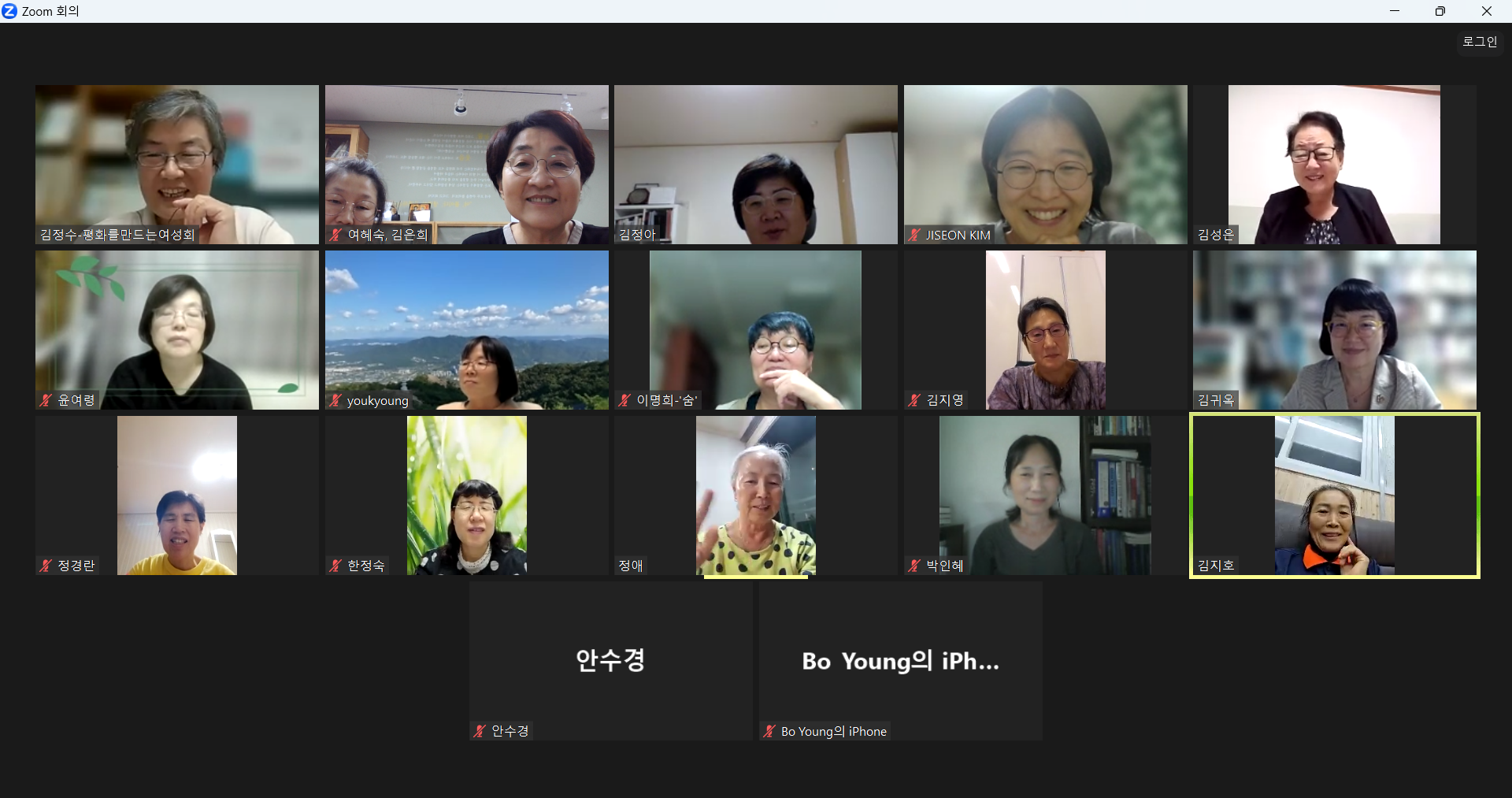
Task: Close the Zoom meeting window
Action: point(1486,11)
